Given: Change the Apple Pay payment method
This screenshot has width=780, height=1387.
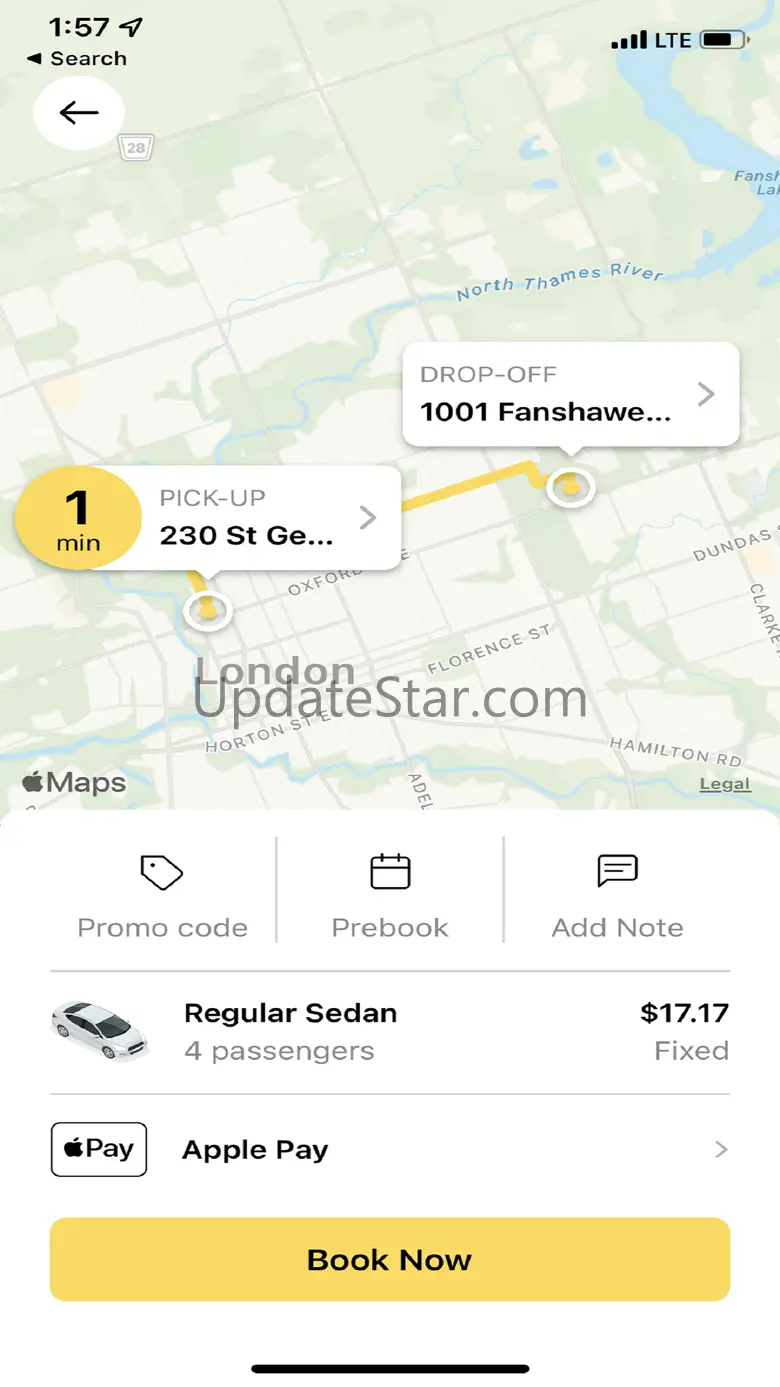Looking at the screenshot, I should pos(390,1150).
